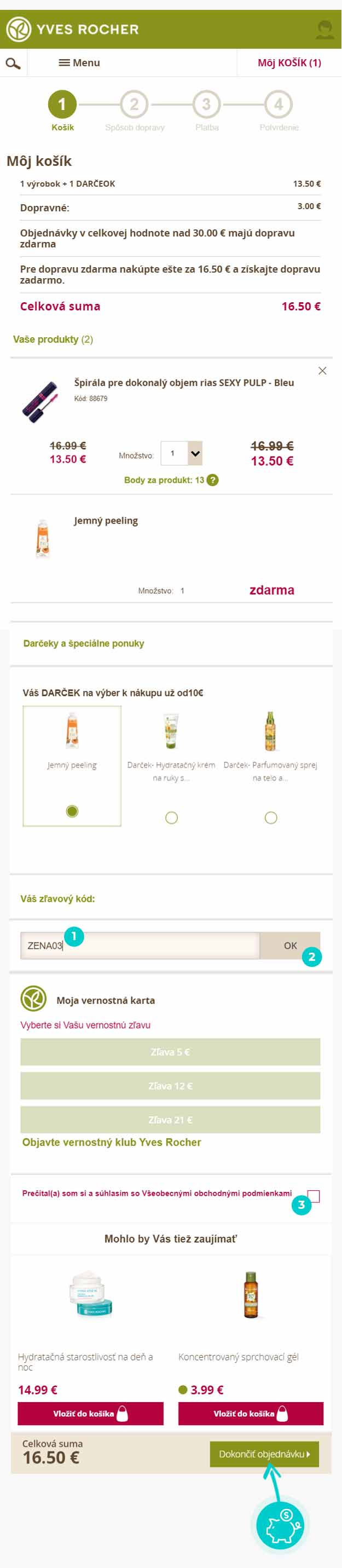This screenshot has width=342, height=1568.
Task: Select the Zľava 21 € loyalty discount
Action: [x=170, y=1120]
